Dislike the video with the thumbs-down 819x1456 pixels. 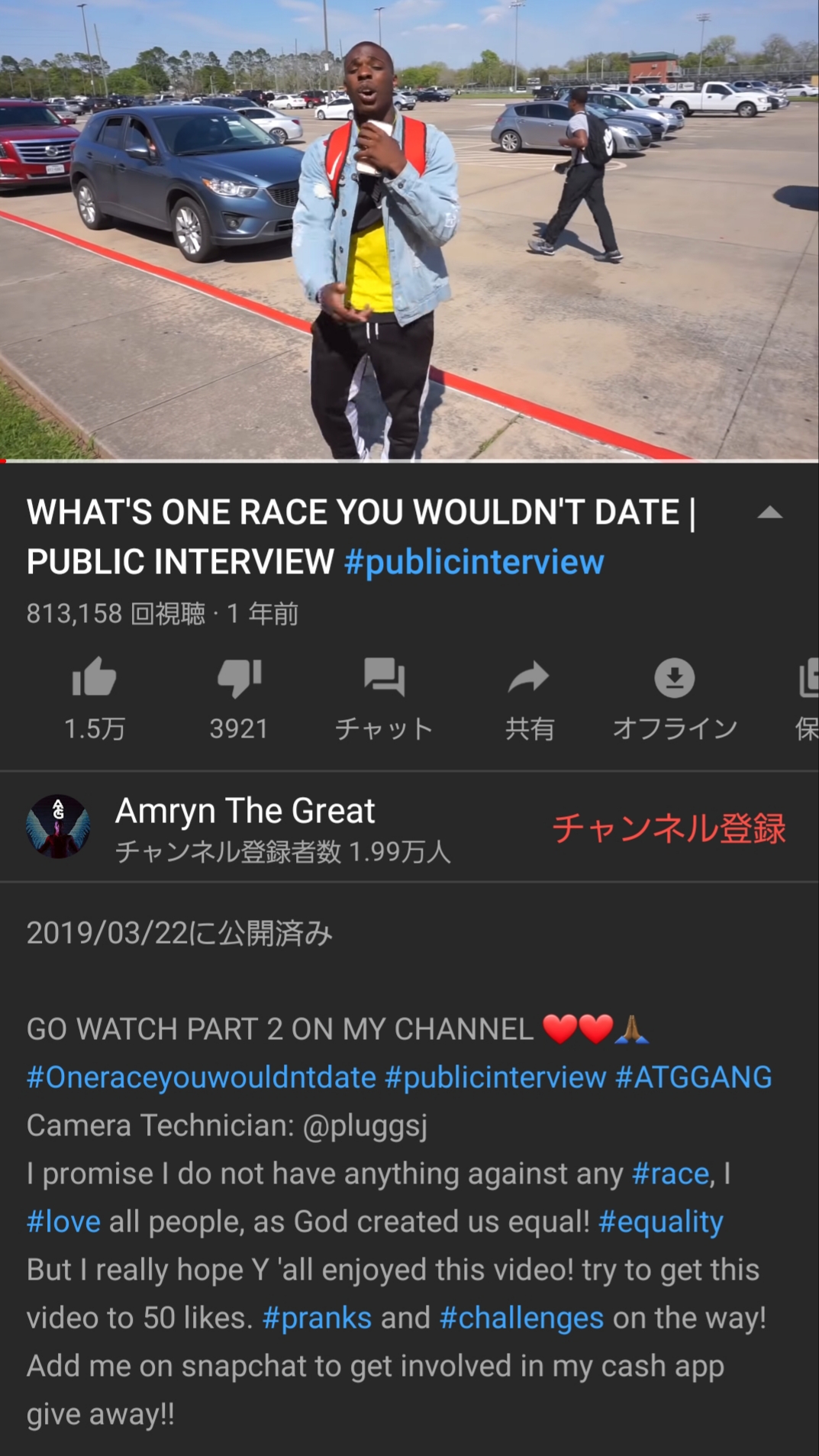(x=239, y=699)
